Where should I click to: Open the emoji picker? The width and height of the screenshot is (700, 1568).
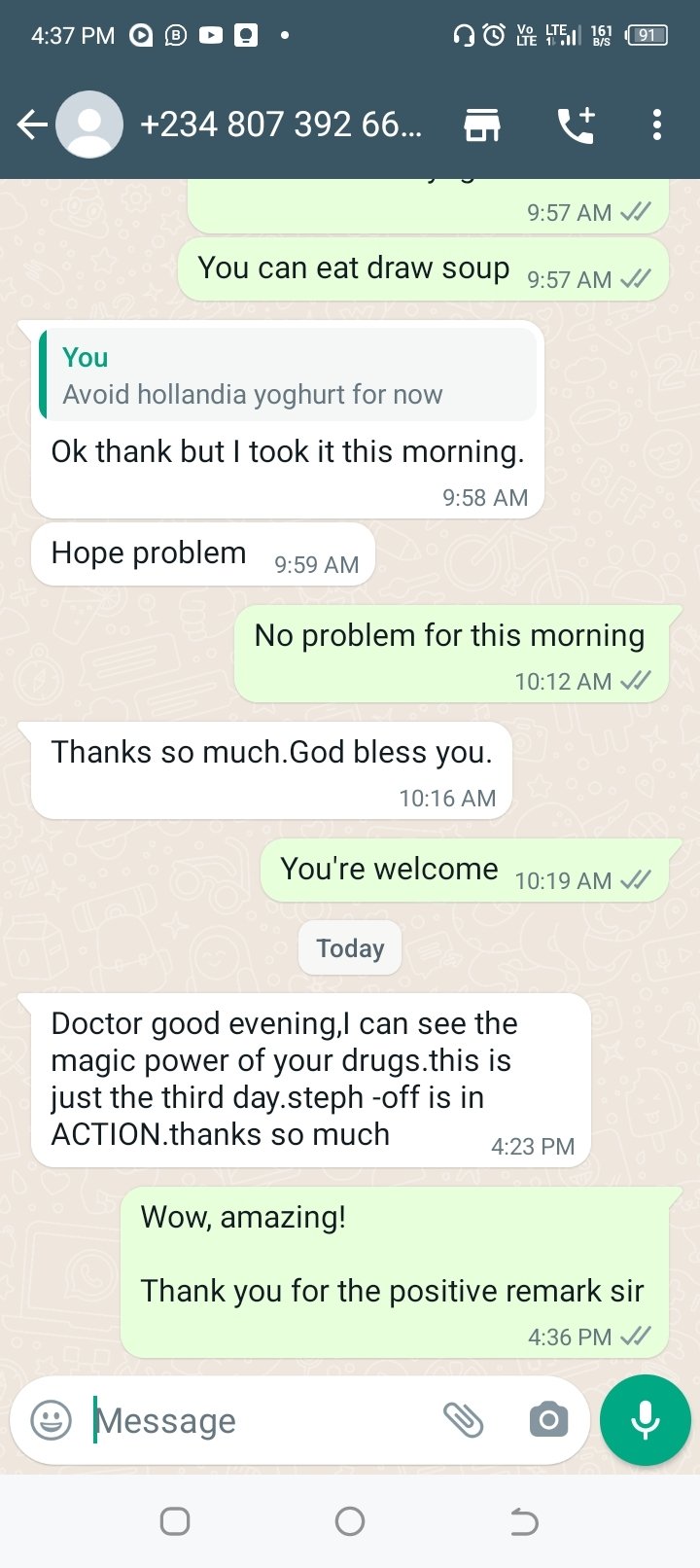click(52, 1420)
